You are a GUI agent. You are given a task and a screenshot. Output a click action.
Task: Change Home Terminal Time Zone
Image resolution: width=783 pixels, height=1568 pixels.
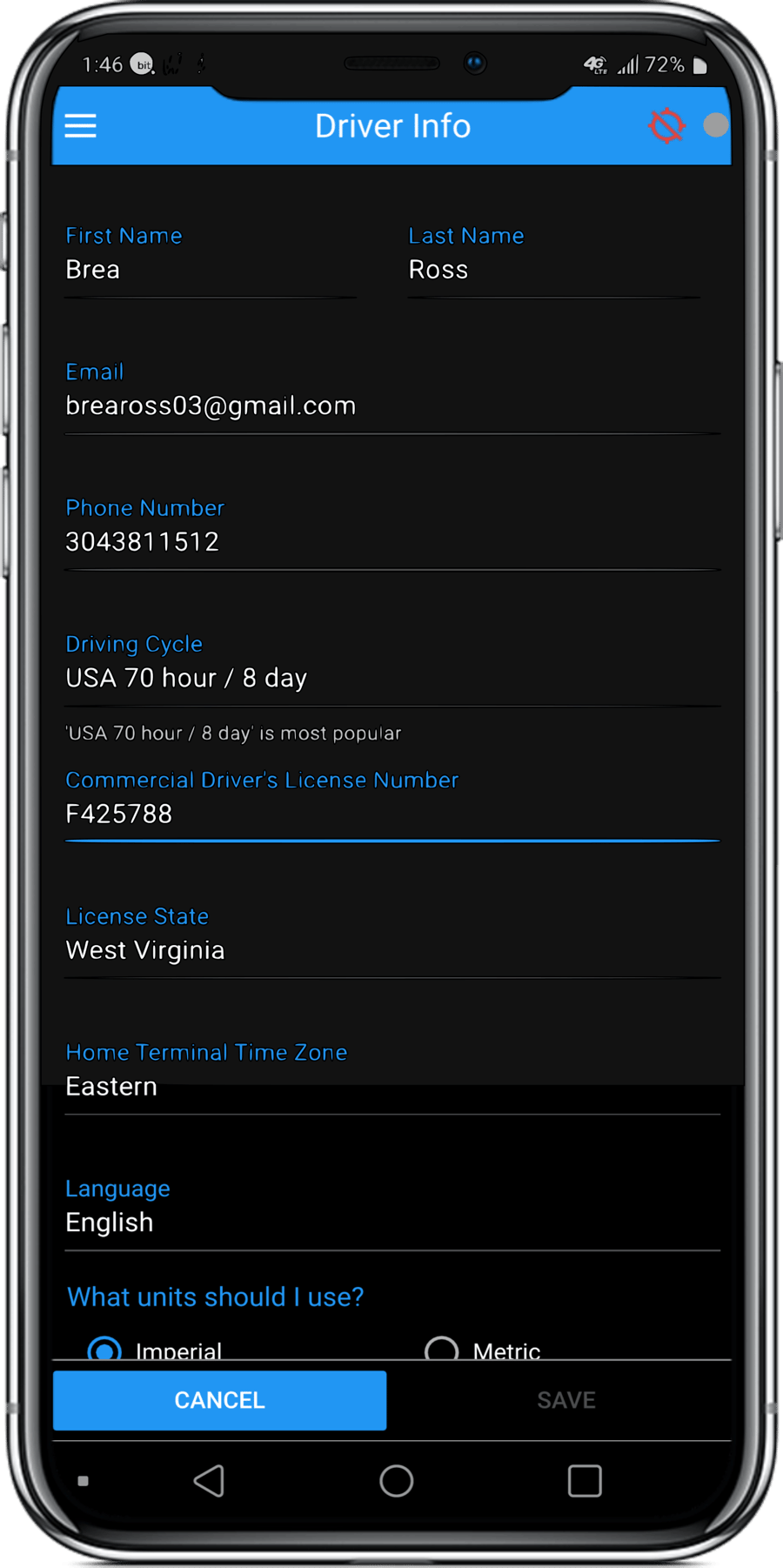[391, 1086]
